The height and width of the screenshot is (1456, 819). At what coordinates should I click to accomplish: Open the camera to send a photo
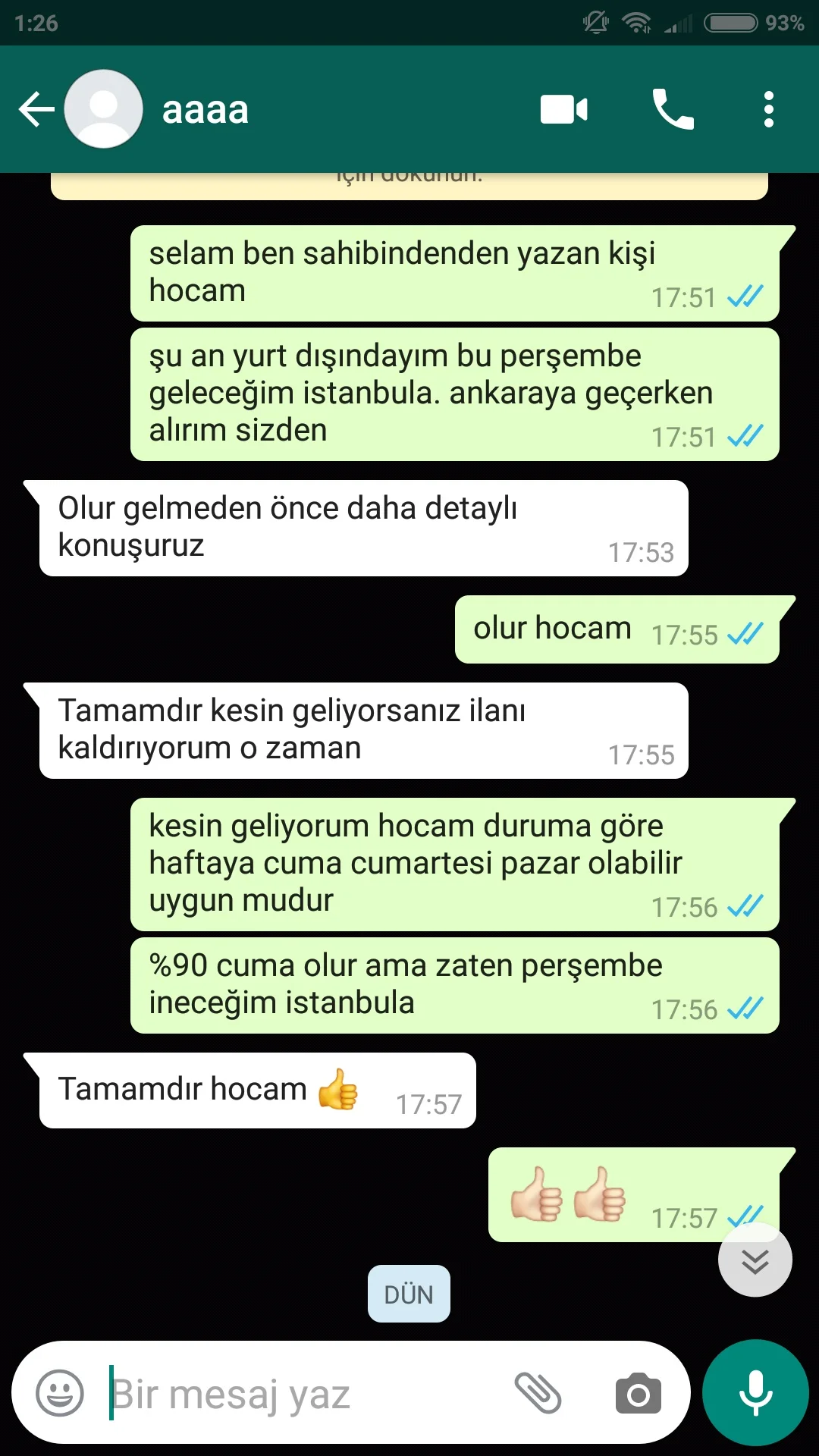638,1393
